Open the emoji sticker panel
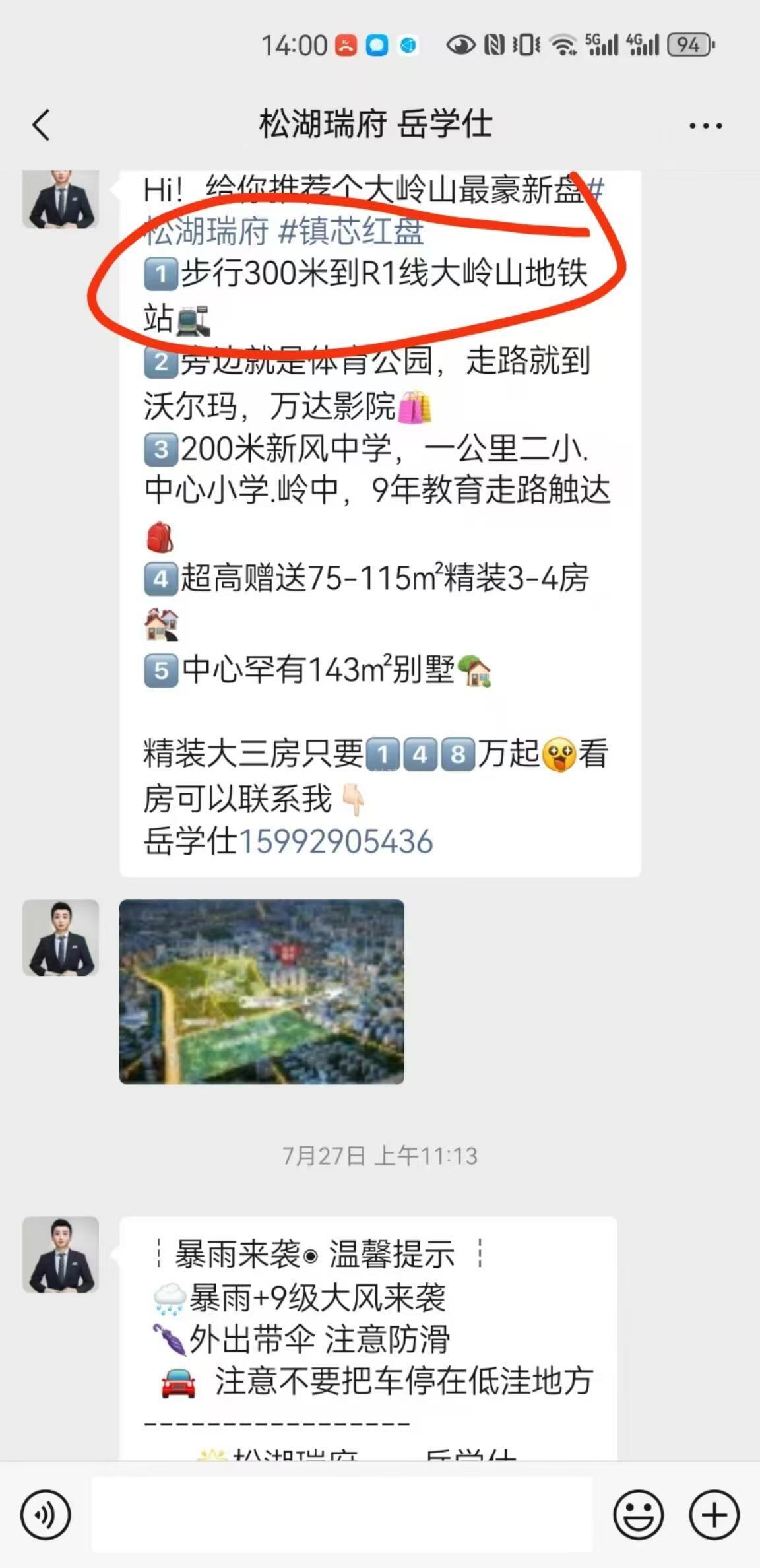 [638, 1515]
